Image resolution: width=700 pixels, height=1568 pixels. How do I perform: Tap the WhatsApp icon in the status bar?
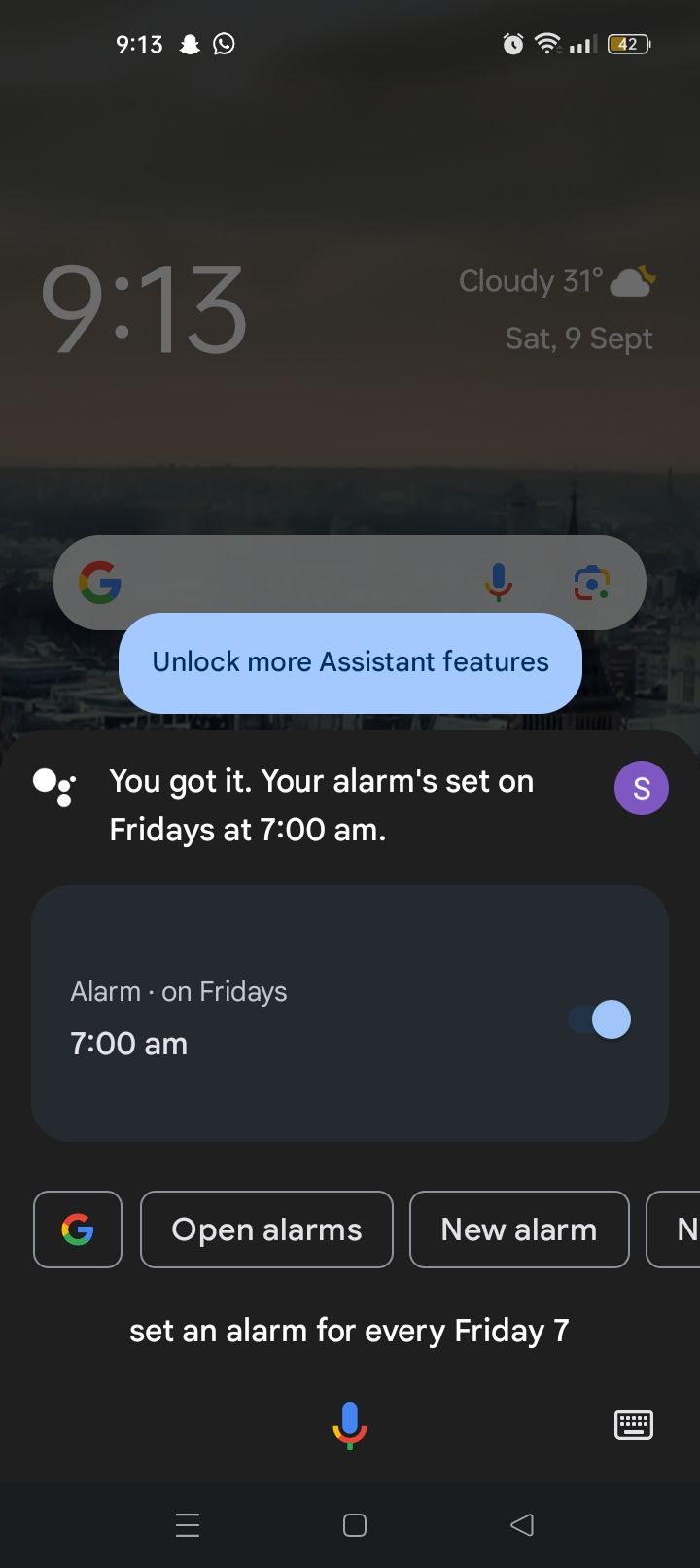pyautogui.click(x=224, y=44)
